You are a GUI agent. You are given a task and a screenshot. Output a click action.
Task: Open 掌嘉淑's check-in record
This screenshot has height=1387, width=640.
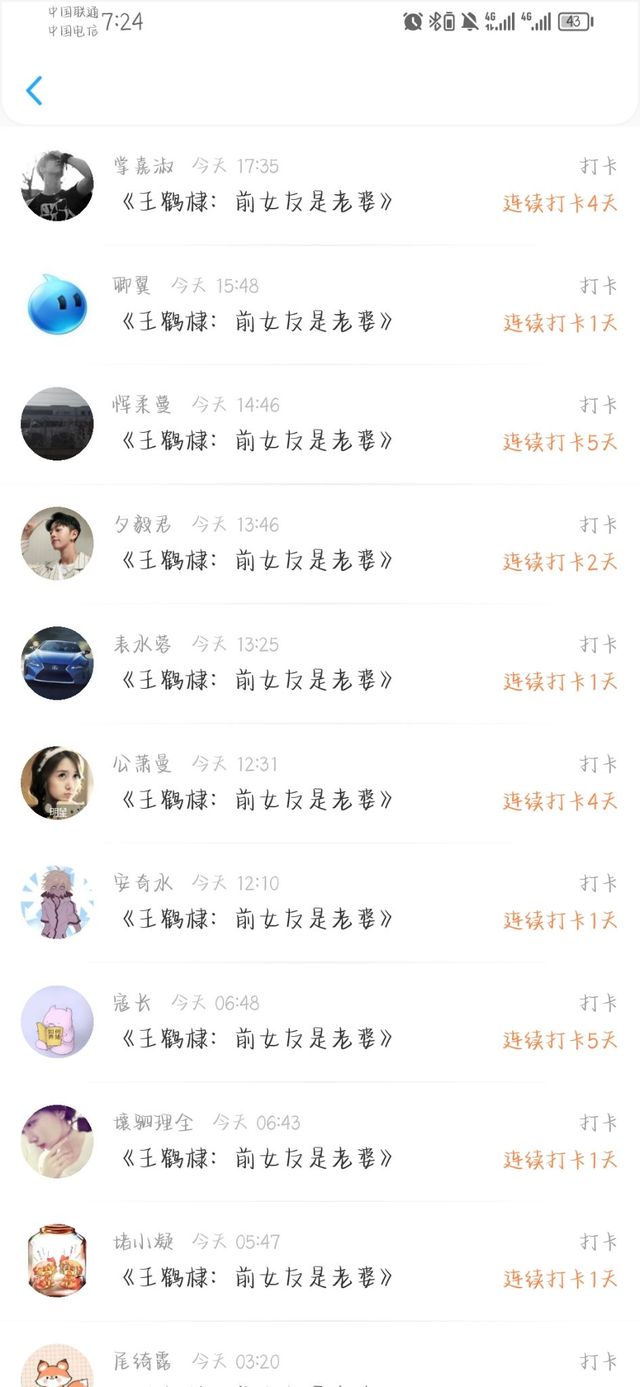[x=320, y=185]
